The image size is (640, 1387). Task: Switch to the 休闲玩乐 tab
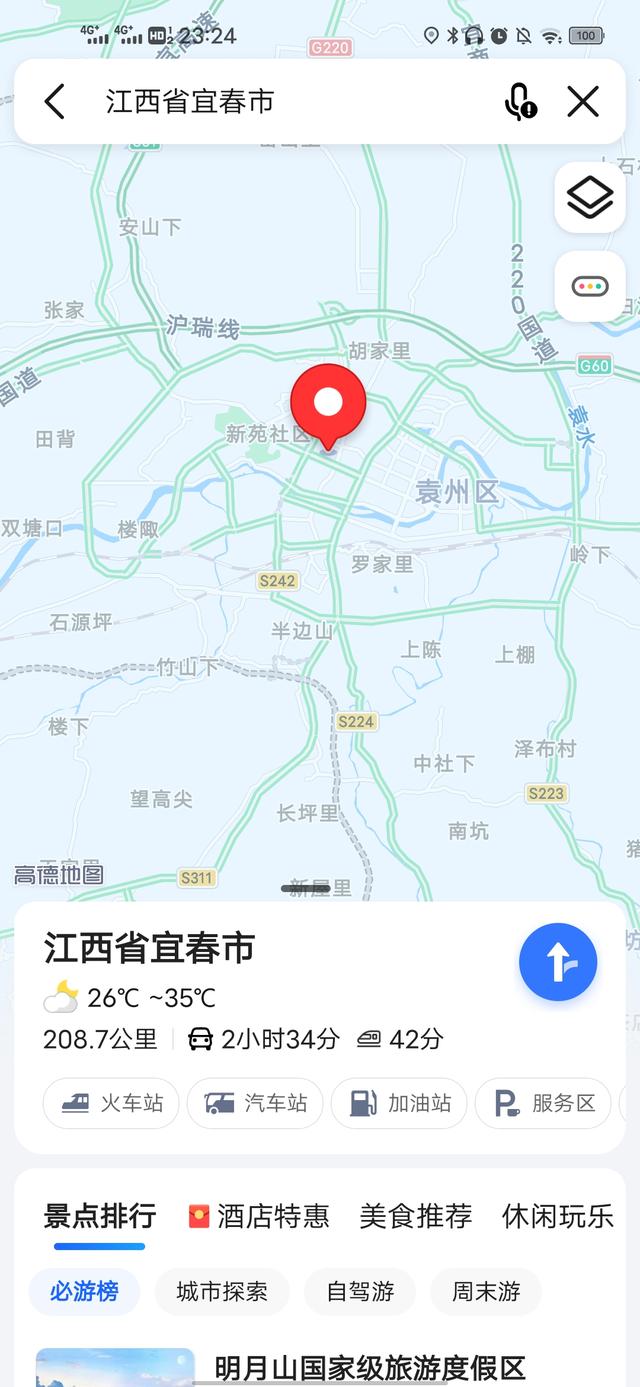557,1216
